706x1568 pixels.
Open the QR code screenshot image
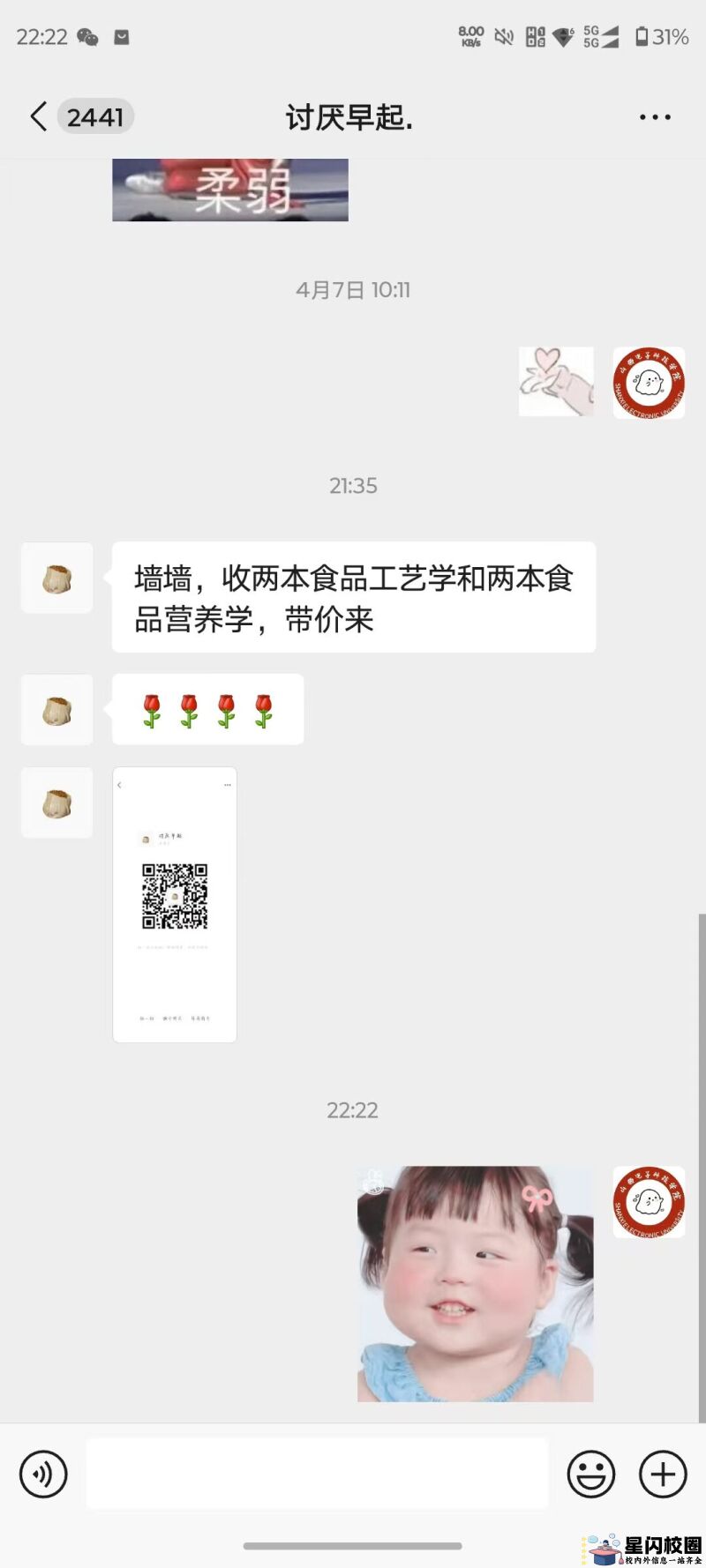click(175, 905)
